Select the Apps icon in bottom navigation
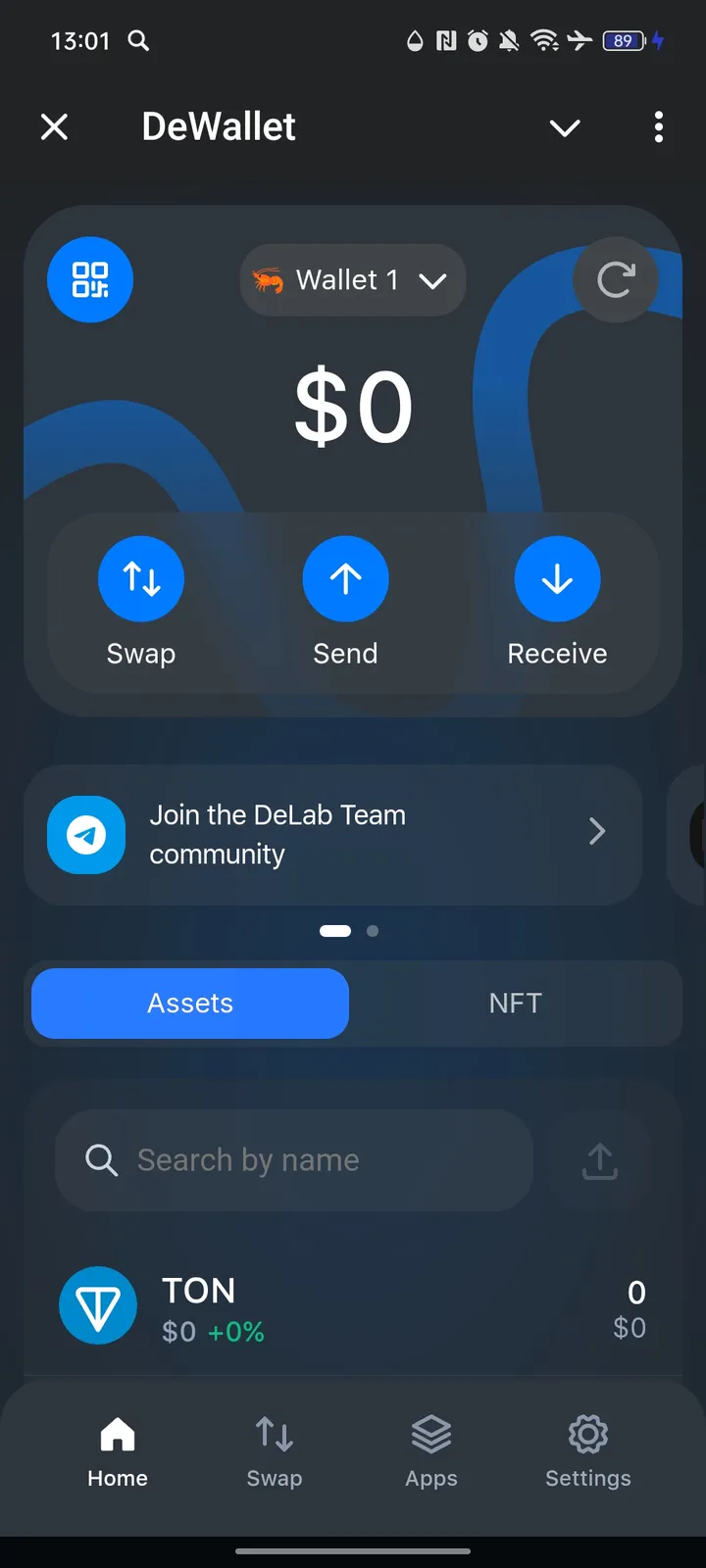The width and height of the screenshot is (706, 1568). [x=430, y=1433]
